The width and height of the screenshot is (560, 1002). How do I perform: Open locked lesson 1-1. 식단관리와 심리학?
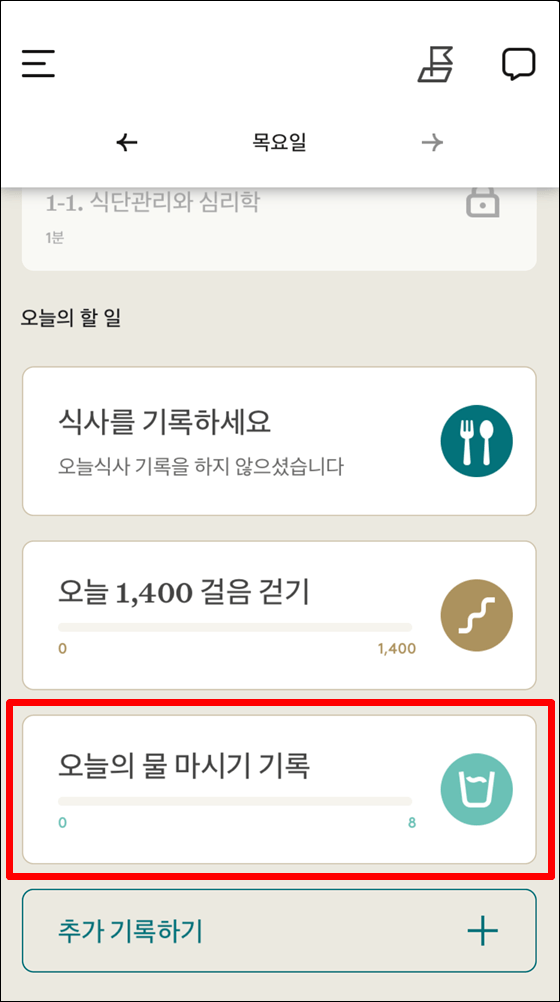[279, 229]
